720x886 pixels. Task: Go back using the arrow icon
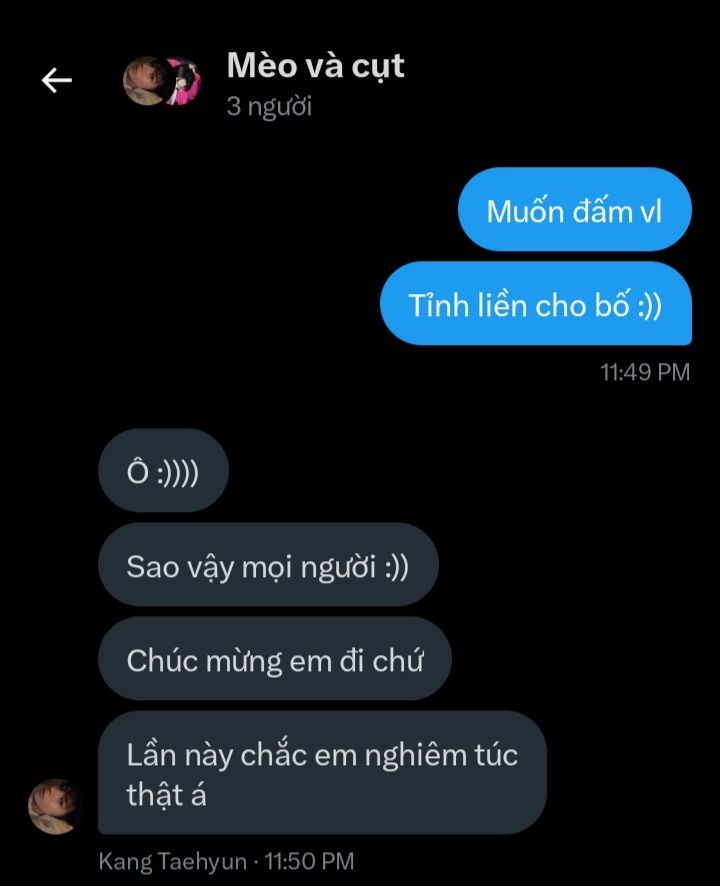coord(57,81)
